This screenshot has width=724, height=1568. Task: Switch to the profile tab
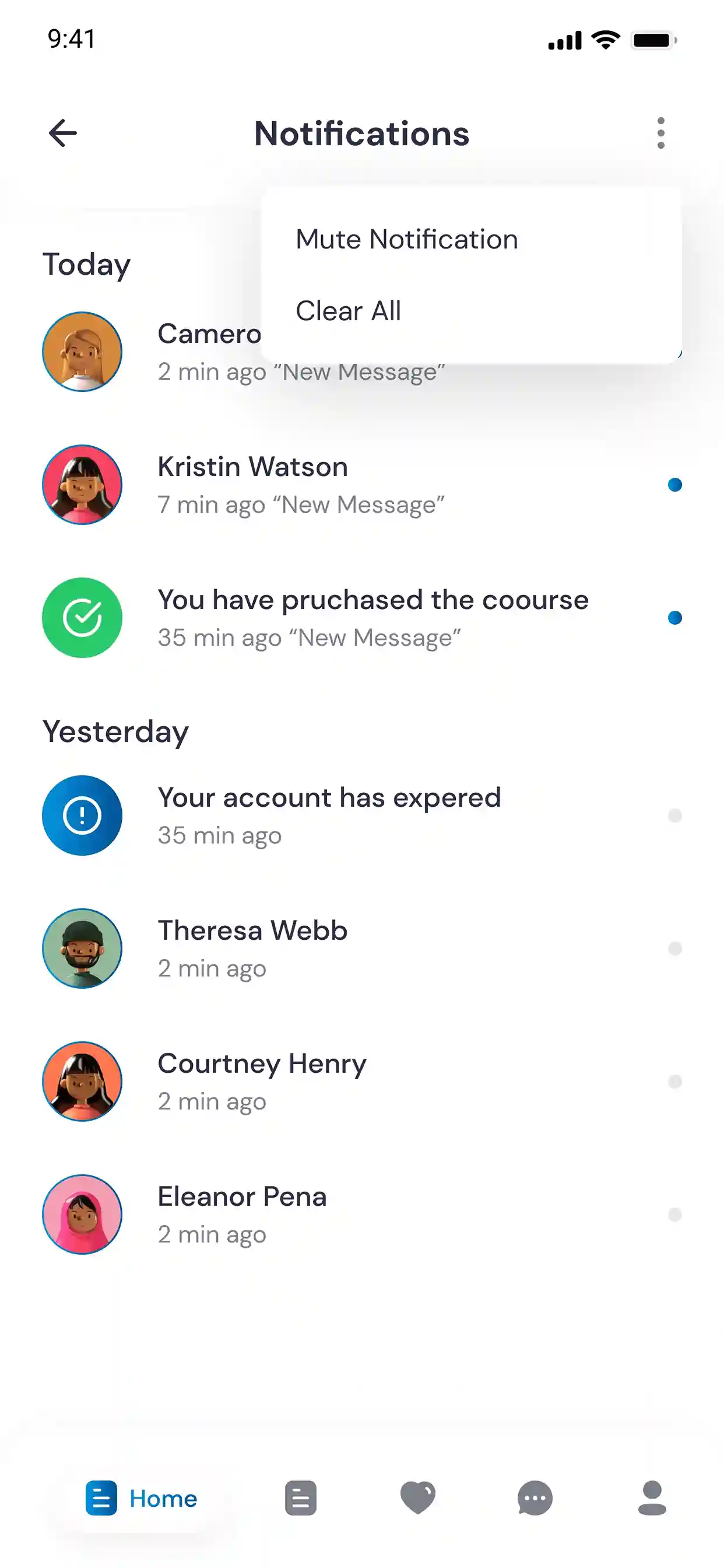coord(652,1498)
